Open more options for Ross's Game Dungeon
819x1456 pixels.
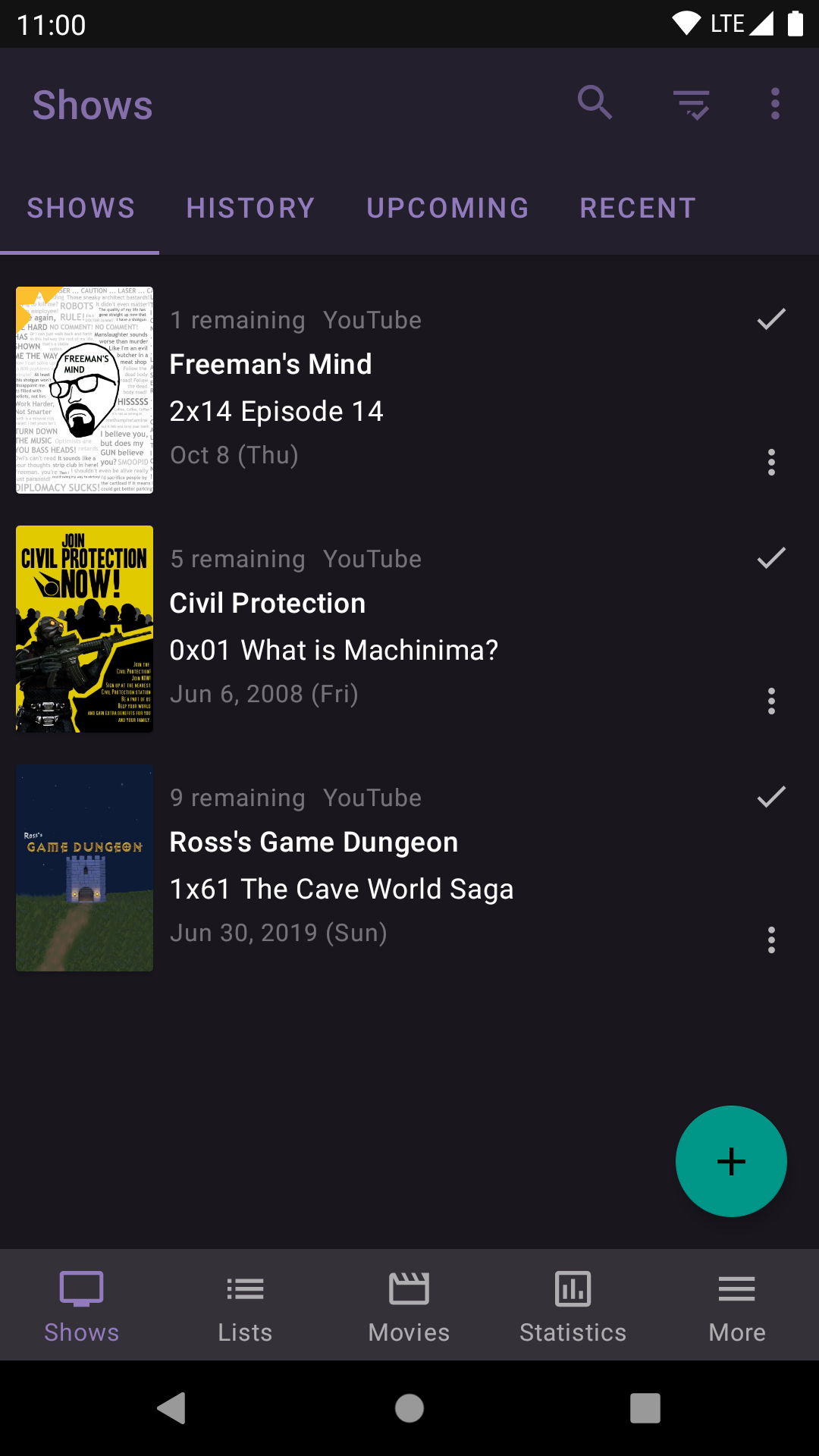(x=771, y=940)
